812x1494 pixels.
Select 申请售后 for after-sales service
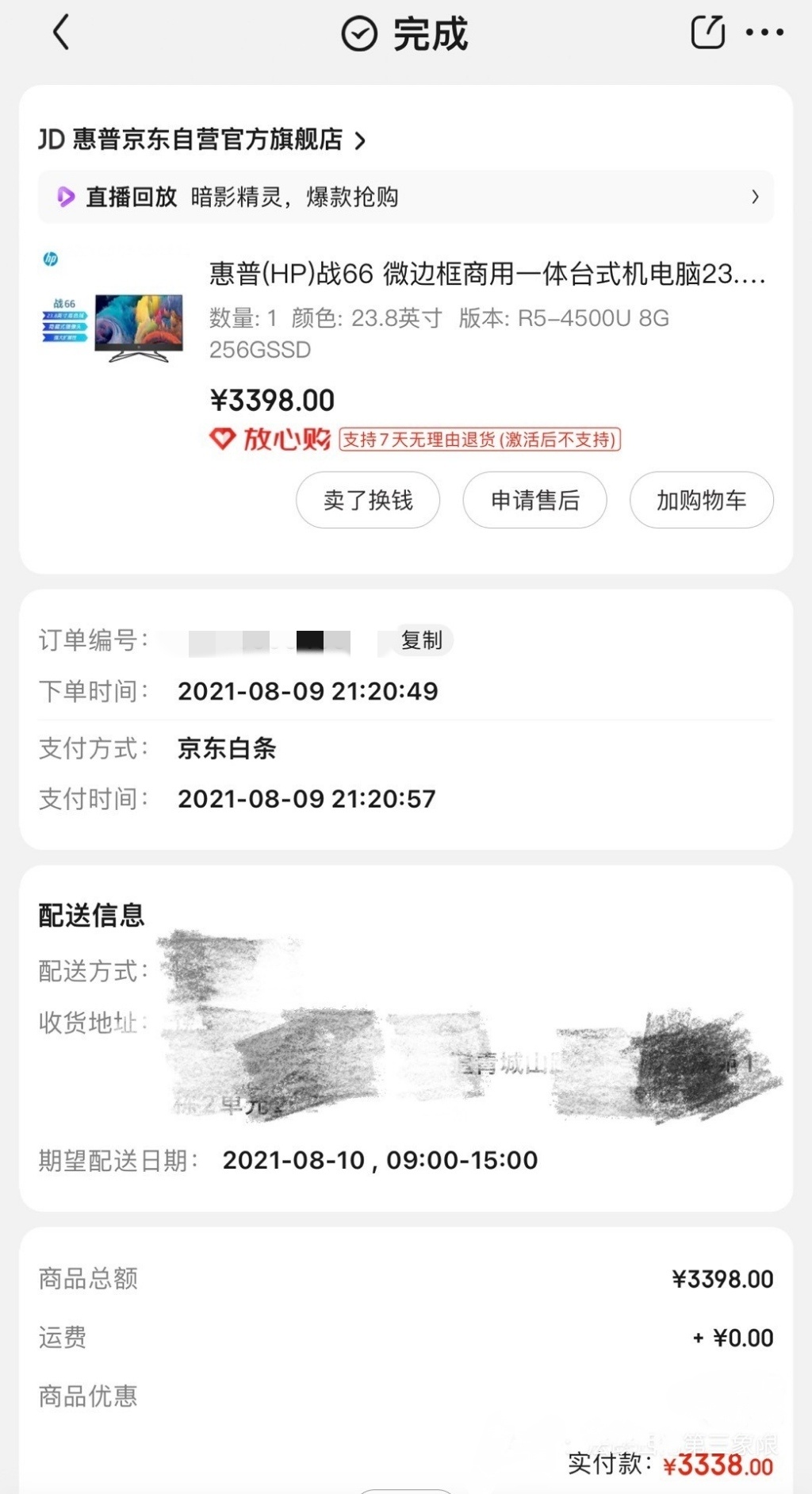pos(535,500)
